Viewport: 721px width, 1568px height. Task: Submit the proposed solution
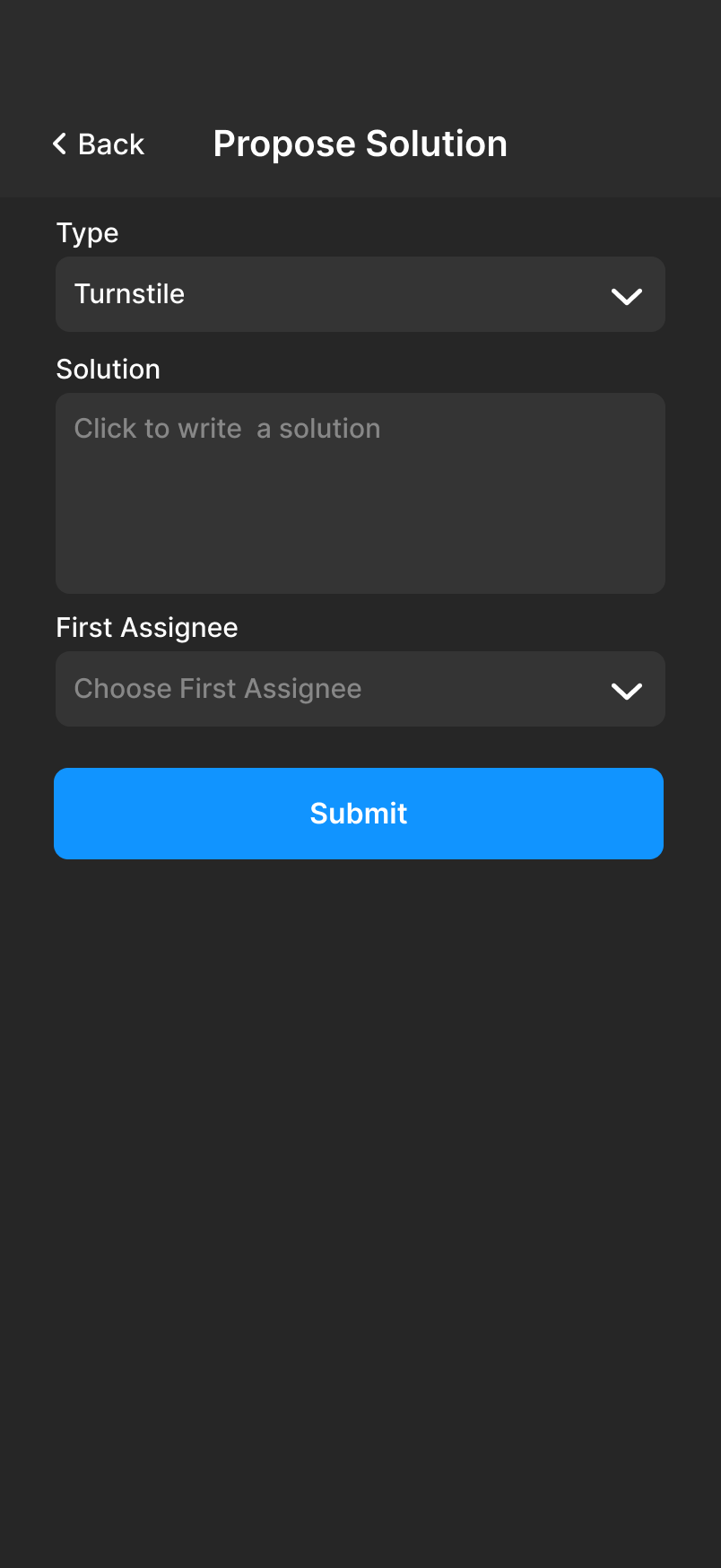[x=359, y=814]
